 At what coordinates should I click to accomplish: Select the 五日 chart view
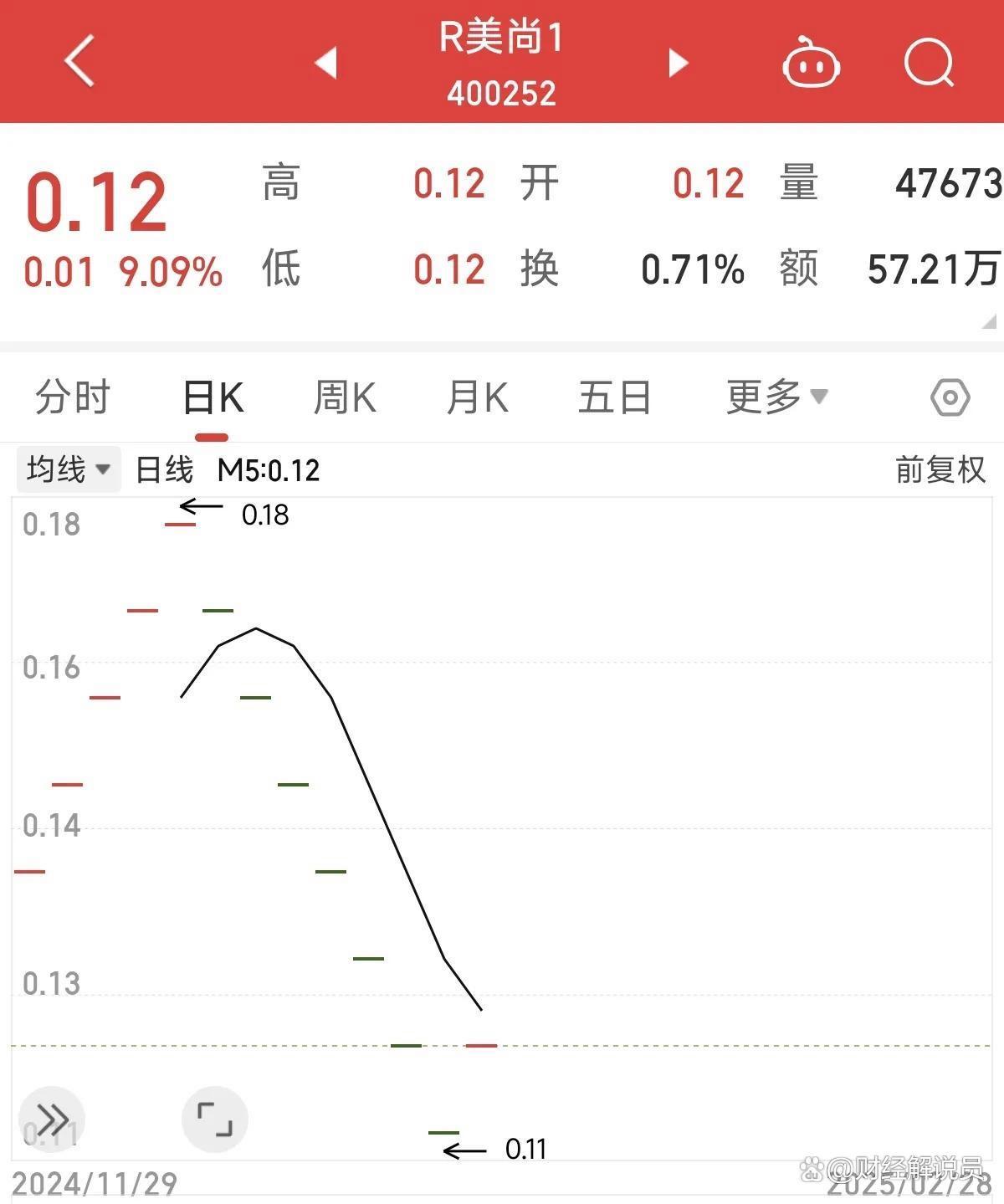[x=615, y=398]
